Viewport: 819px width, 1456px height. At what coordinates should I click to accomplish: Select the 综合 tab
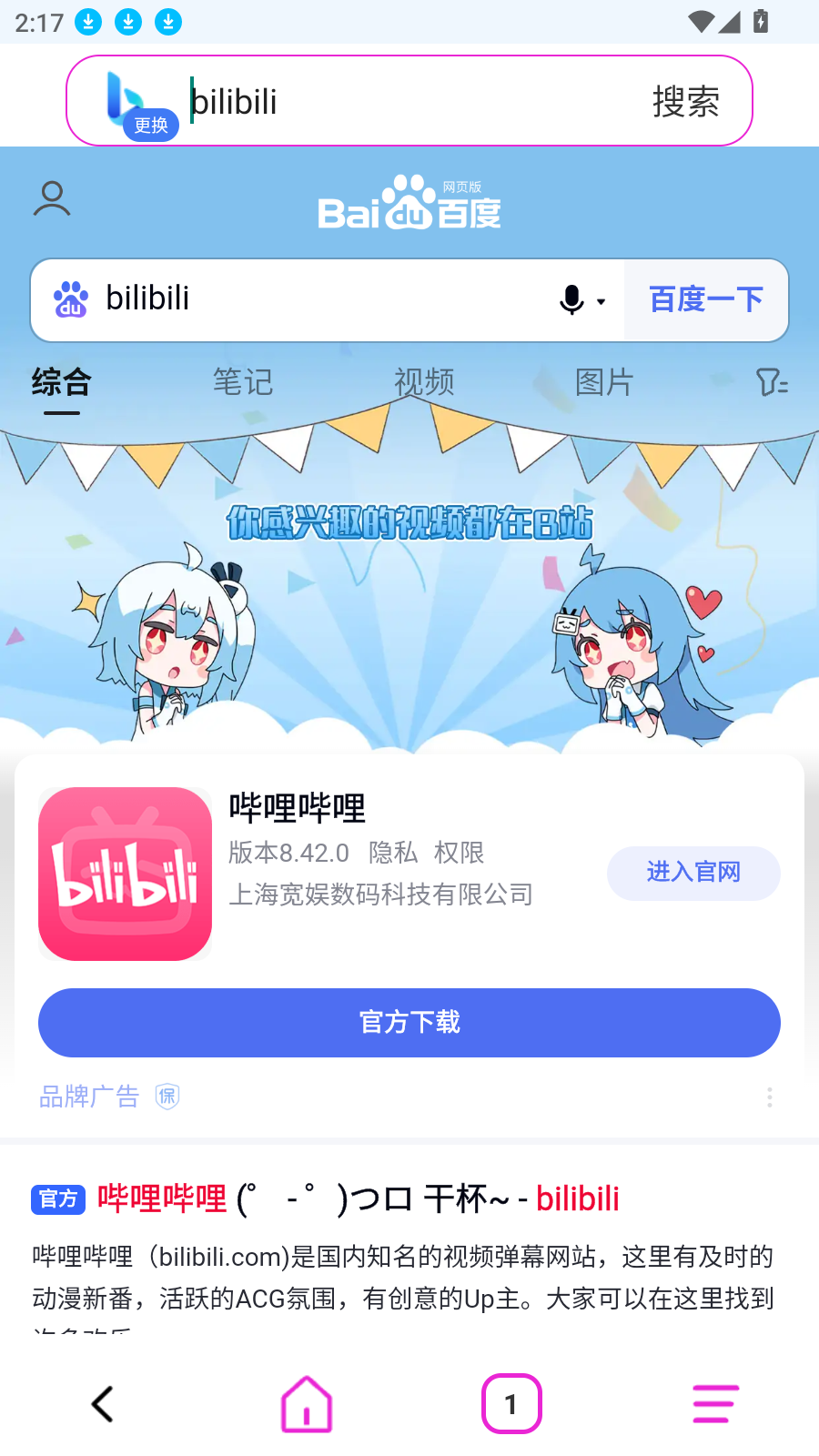click(x=62, y=382)
